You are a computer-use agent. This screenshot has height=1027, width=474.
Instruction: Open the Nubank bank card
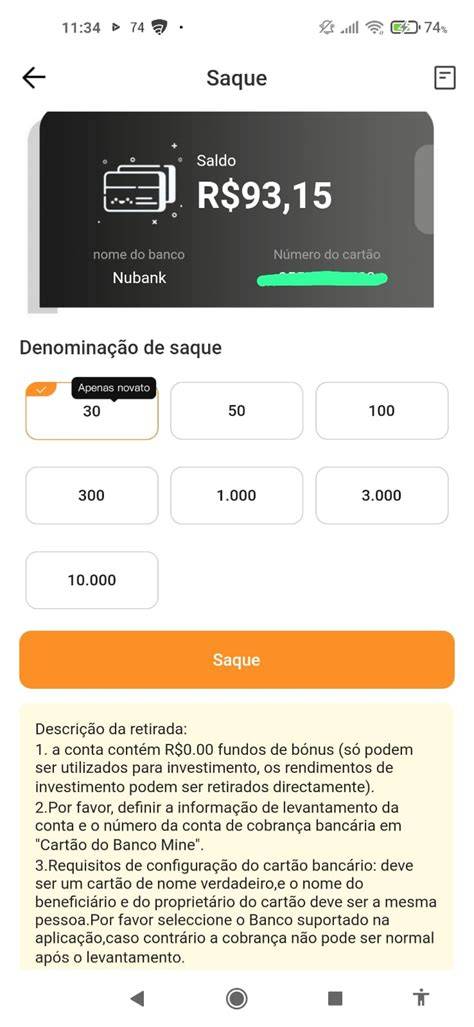tap(236, 209)
